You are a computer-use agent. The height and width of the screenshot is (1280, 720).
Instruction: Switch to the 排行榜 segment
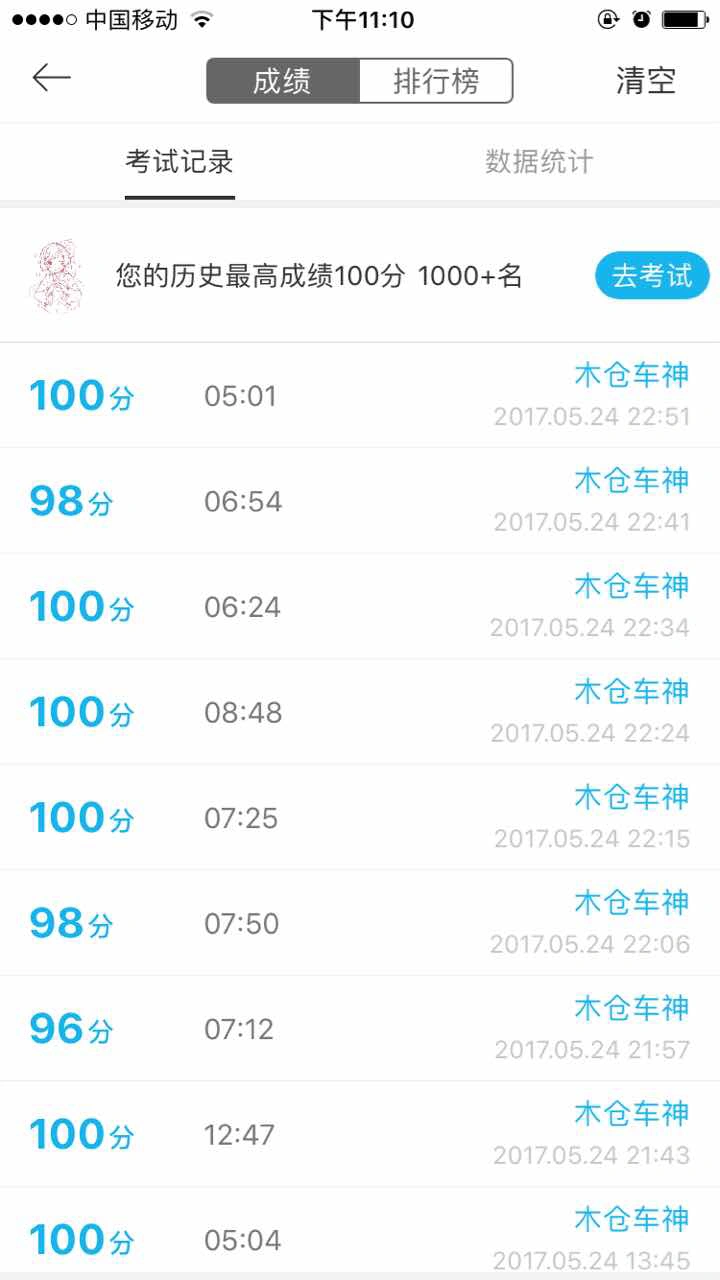pos(436,81)
